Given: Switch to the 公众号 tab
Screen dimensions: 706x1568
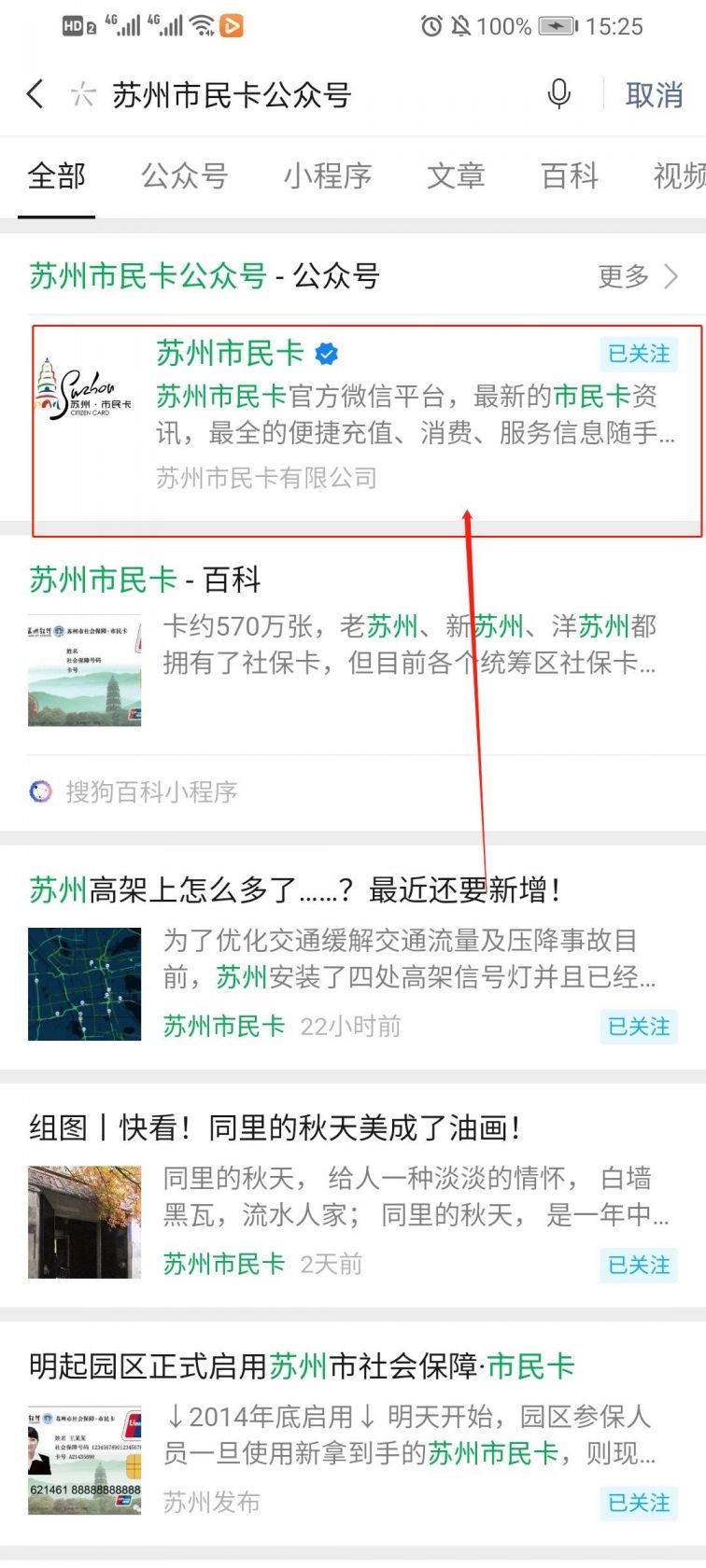Looking at the screenshot, I should click(x=184, y=175).
